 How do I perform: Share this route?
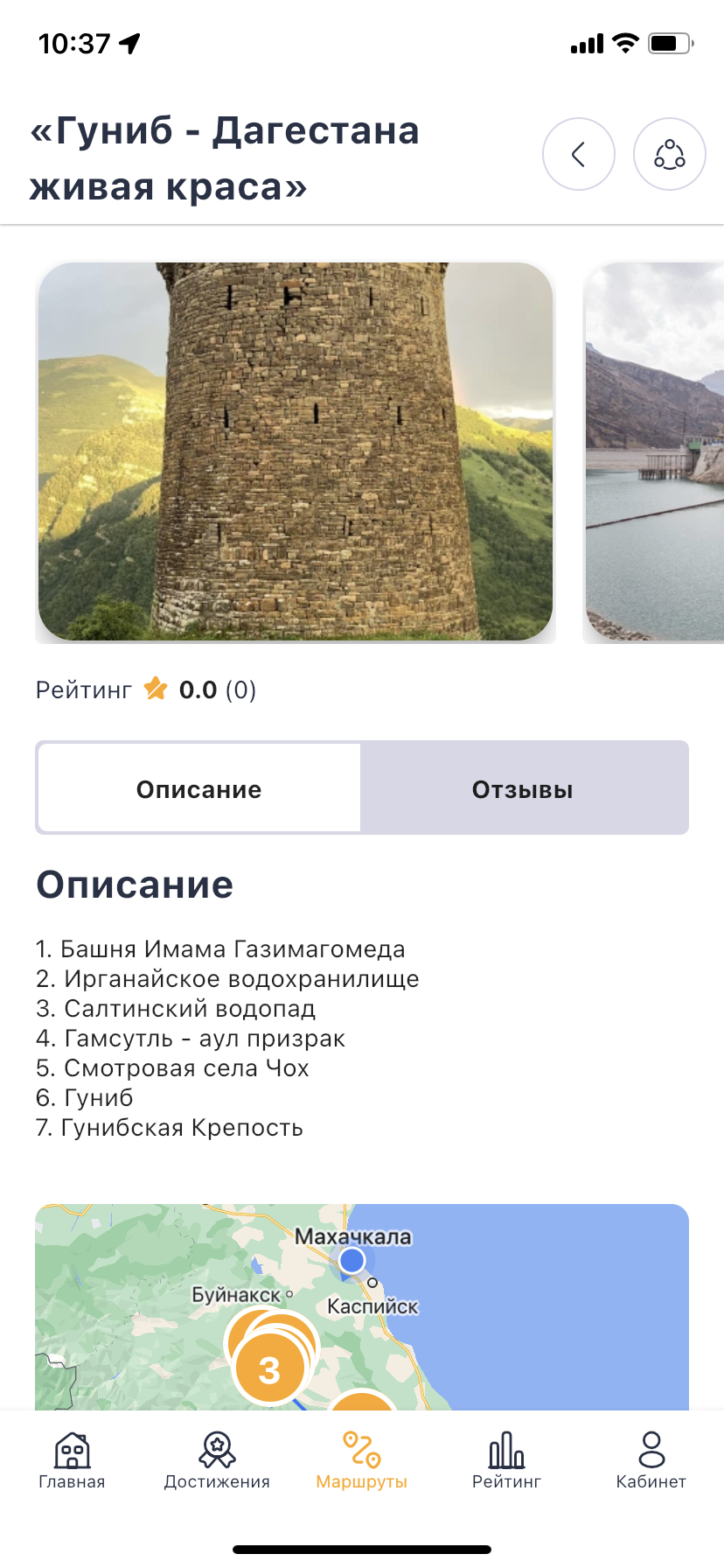click(669, 155)
